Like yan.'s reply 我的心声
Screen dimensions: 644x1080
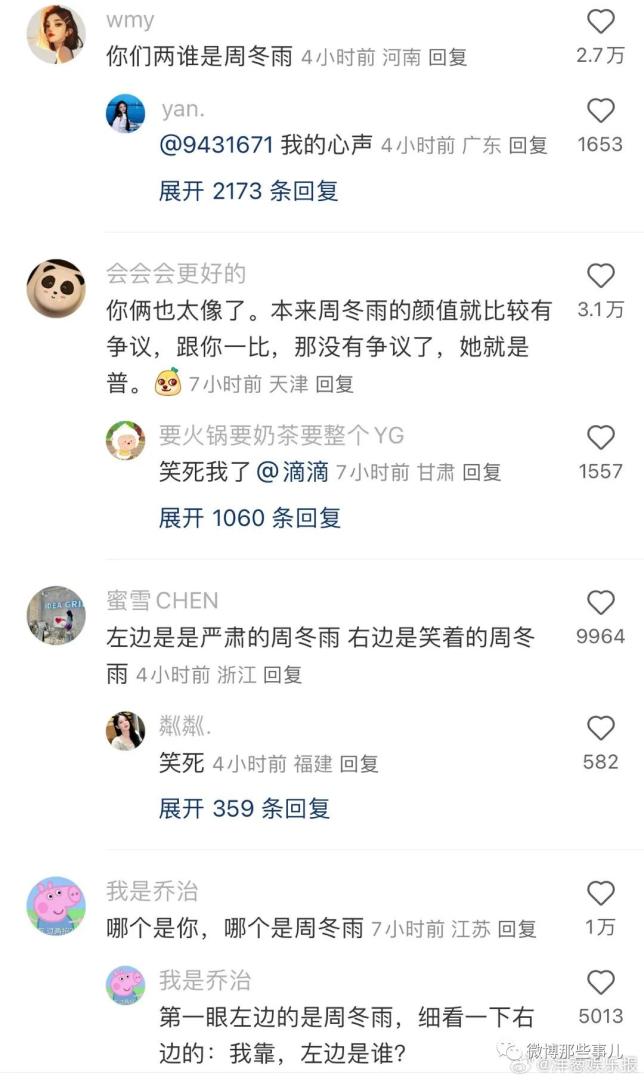pyautogui.click(x=600, y=110)
